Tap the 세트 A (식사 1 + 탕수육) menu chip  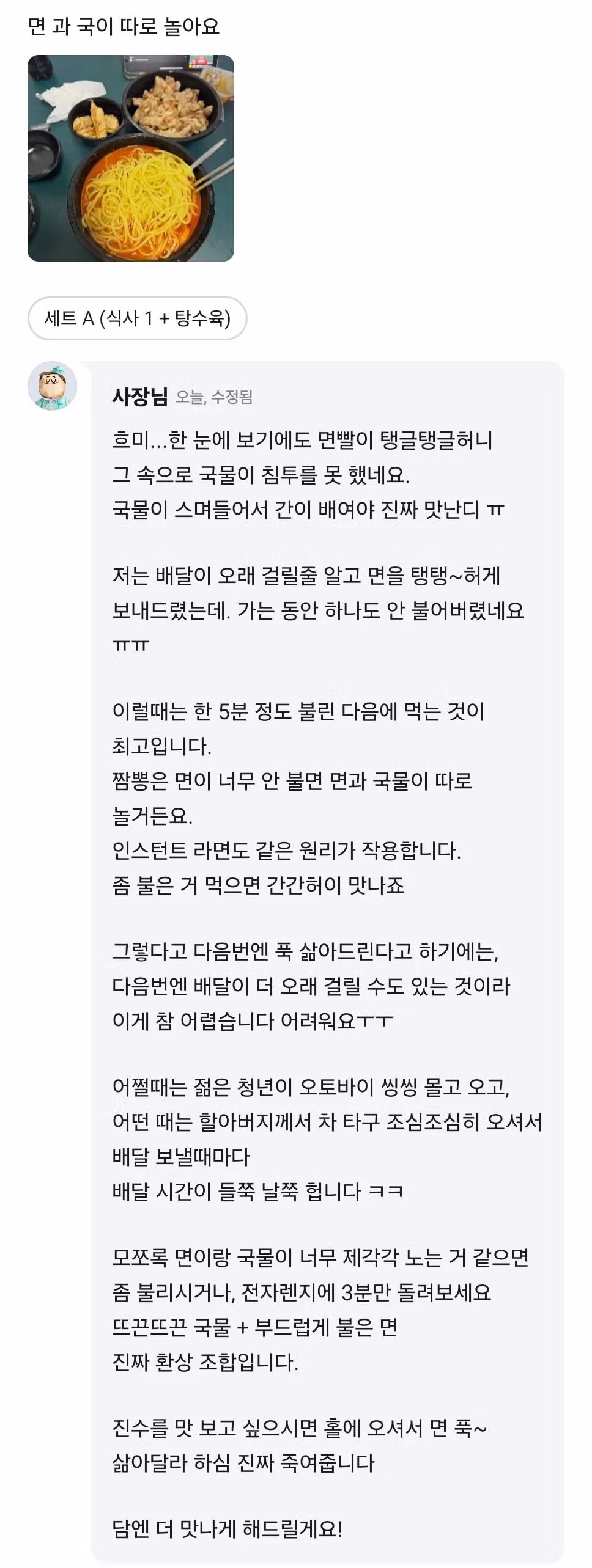tap(137, 318)
